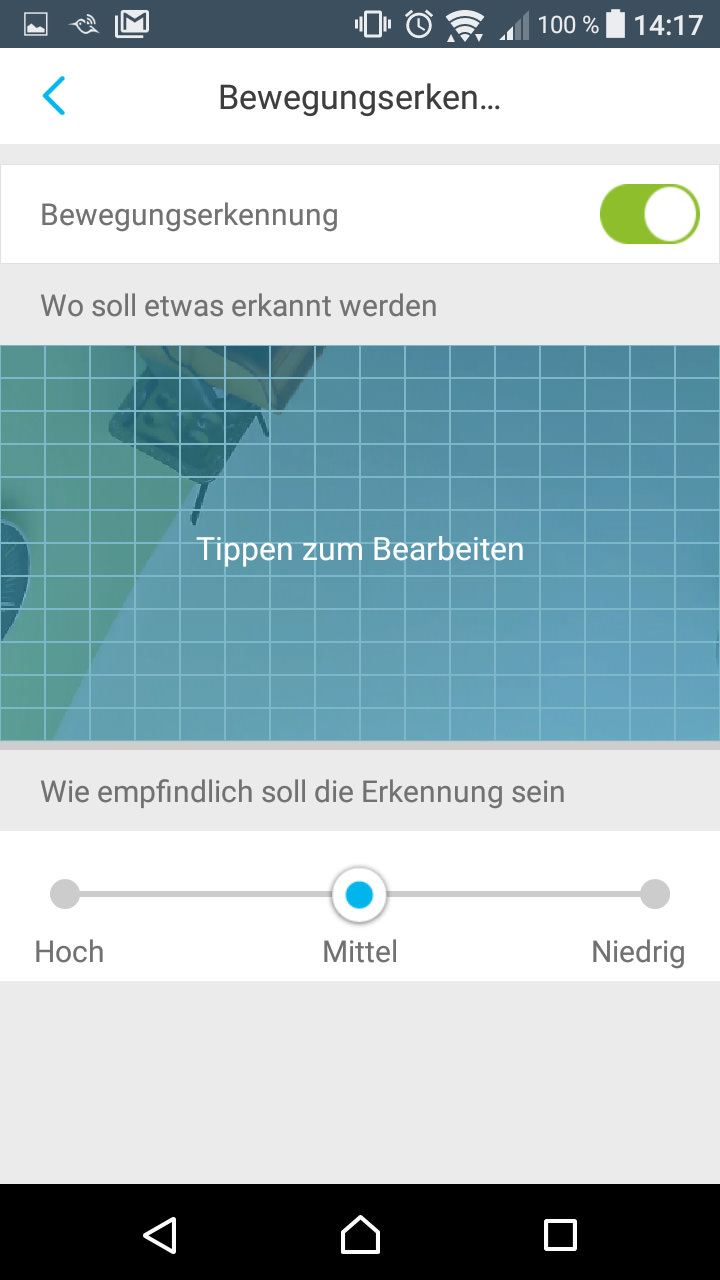Disable the Bewegungserkennung switch
This screenshot has width=720, height=1280.
(x=649, y=214)
